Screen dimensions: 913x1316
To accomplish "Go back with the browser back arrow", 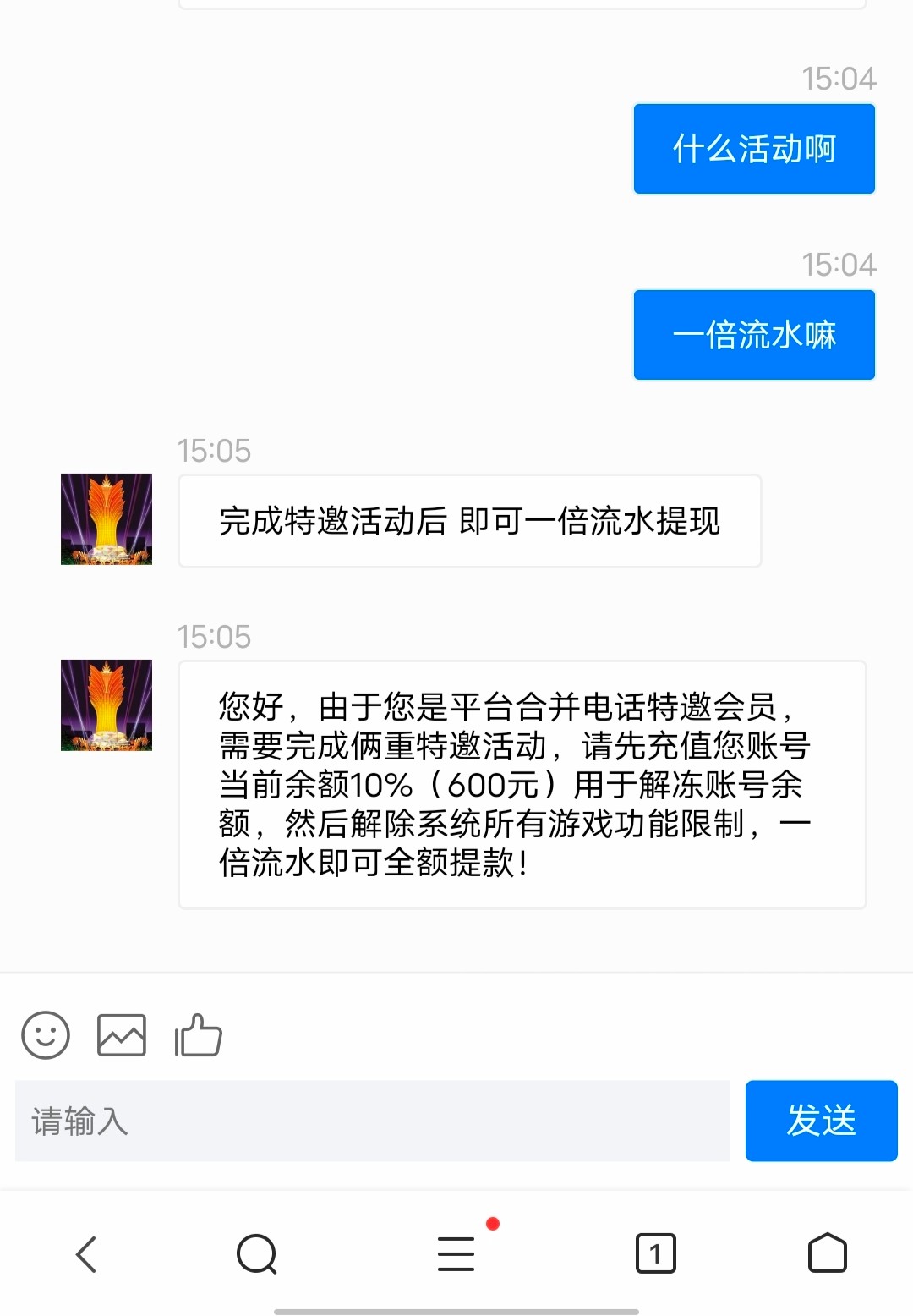I will [86, 1253].
